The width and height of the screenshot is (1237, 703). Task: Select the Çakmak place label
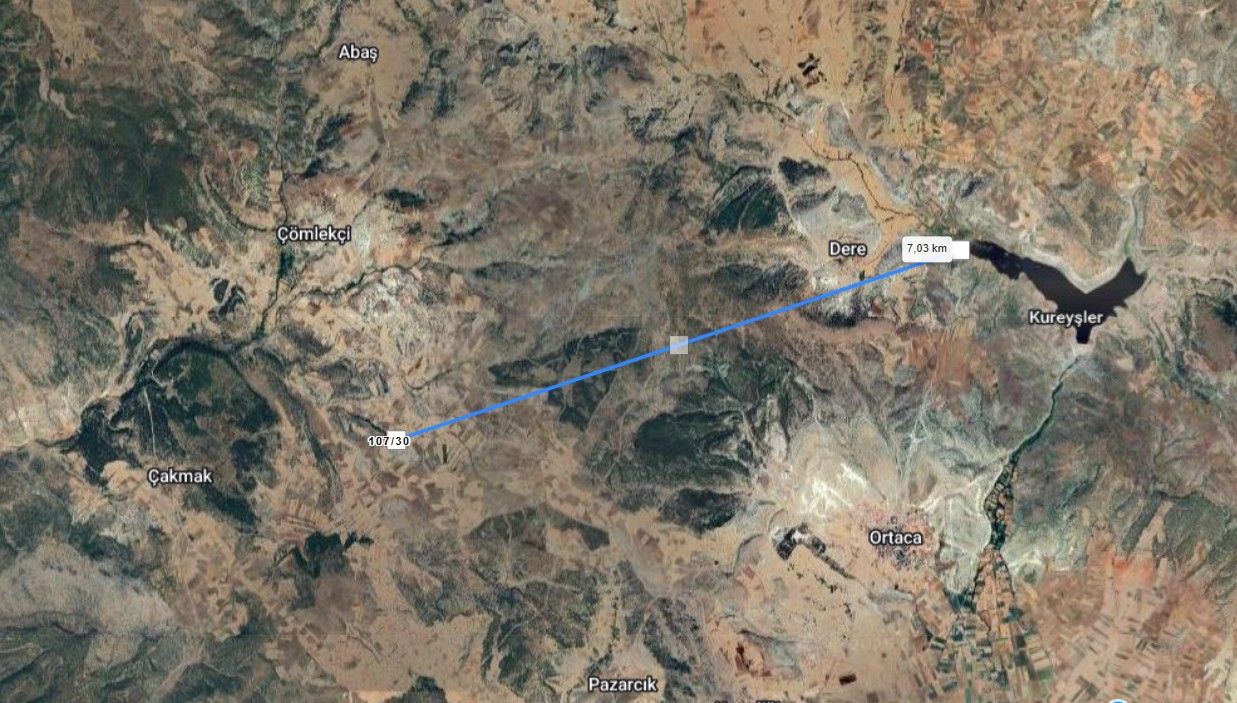(179, 476)
